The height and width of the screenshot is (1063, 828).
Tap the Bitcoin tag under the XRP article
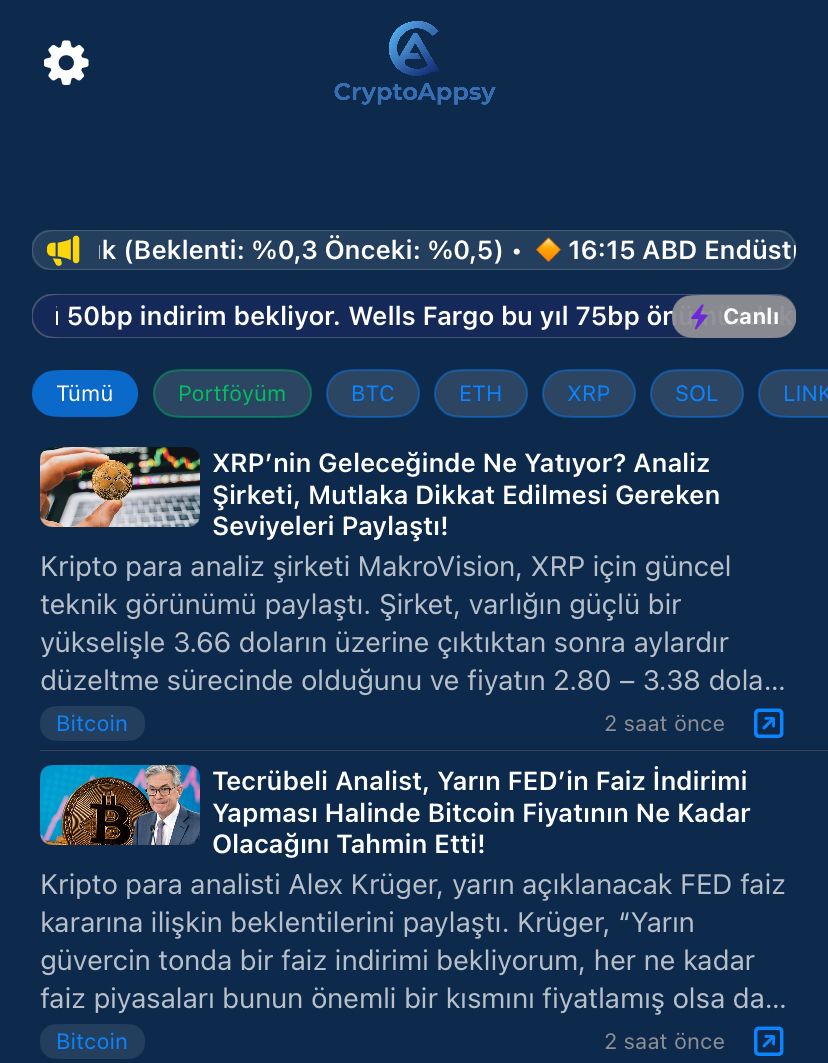click(92, 723)
